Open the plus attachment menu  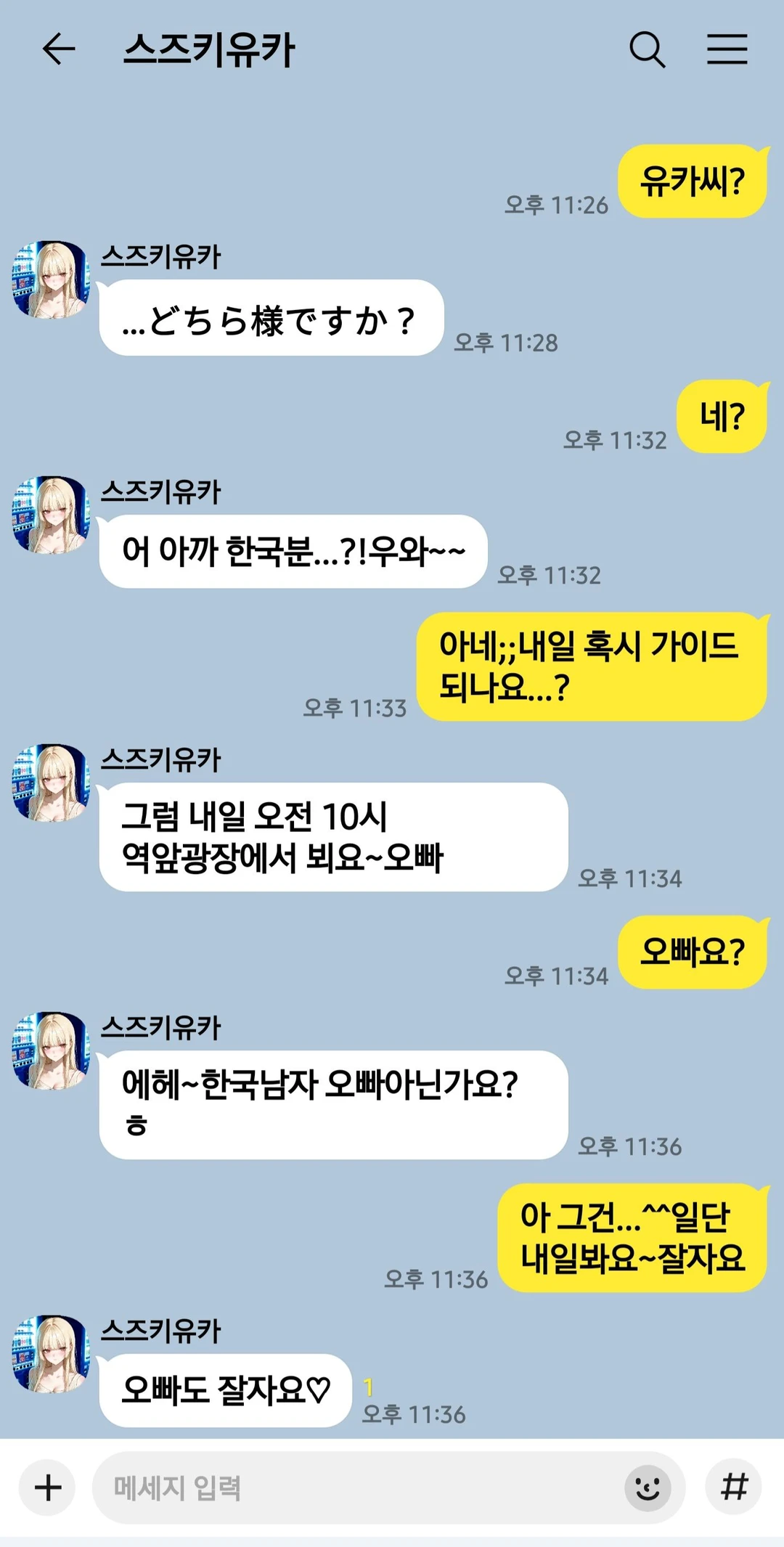pyautogui.click(x=48, y=1487)
